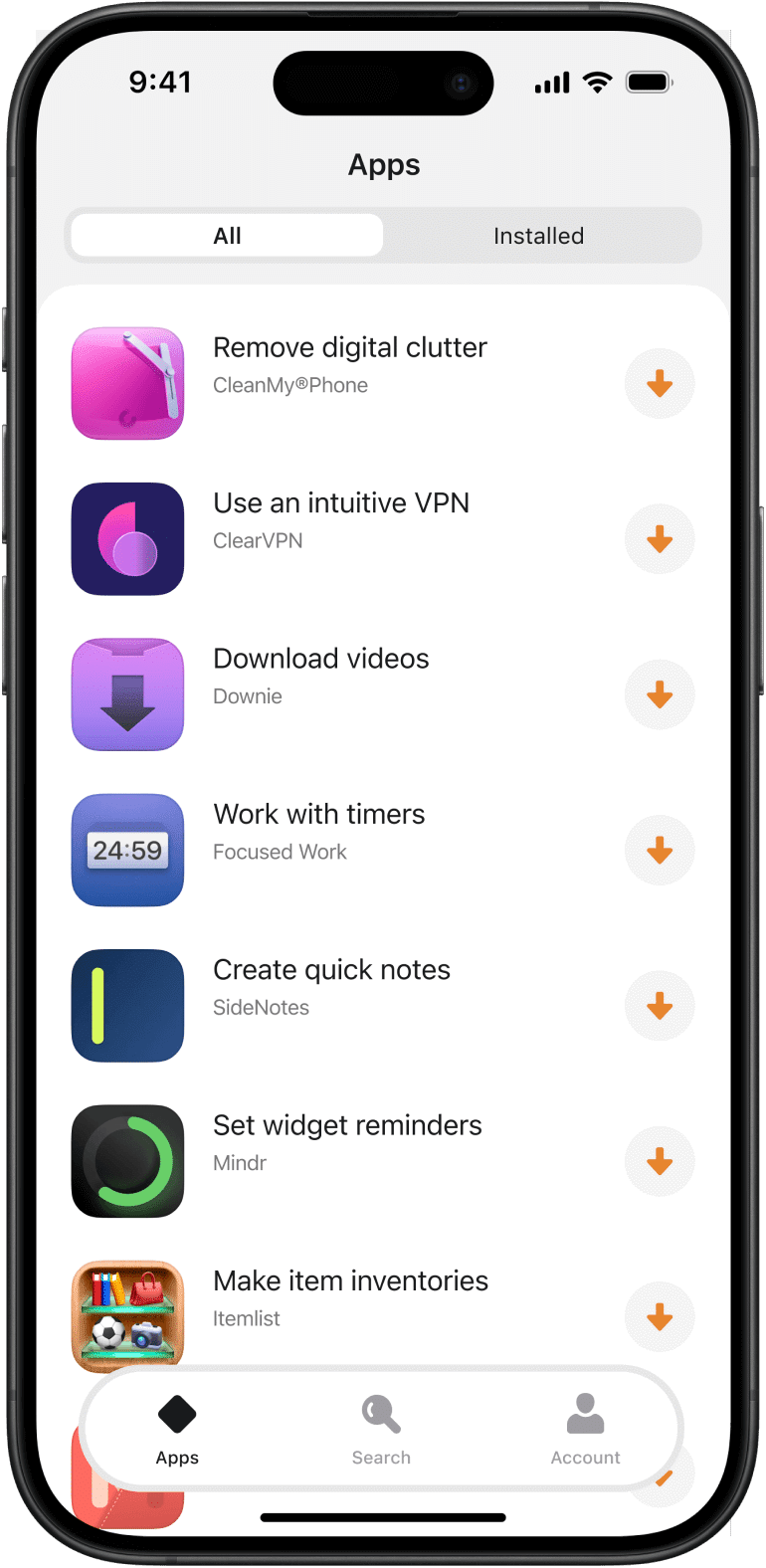Open the Download videos row
This screenshot has height=1568, width=766.
pos(383,694)
